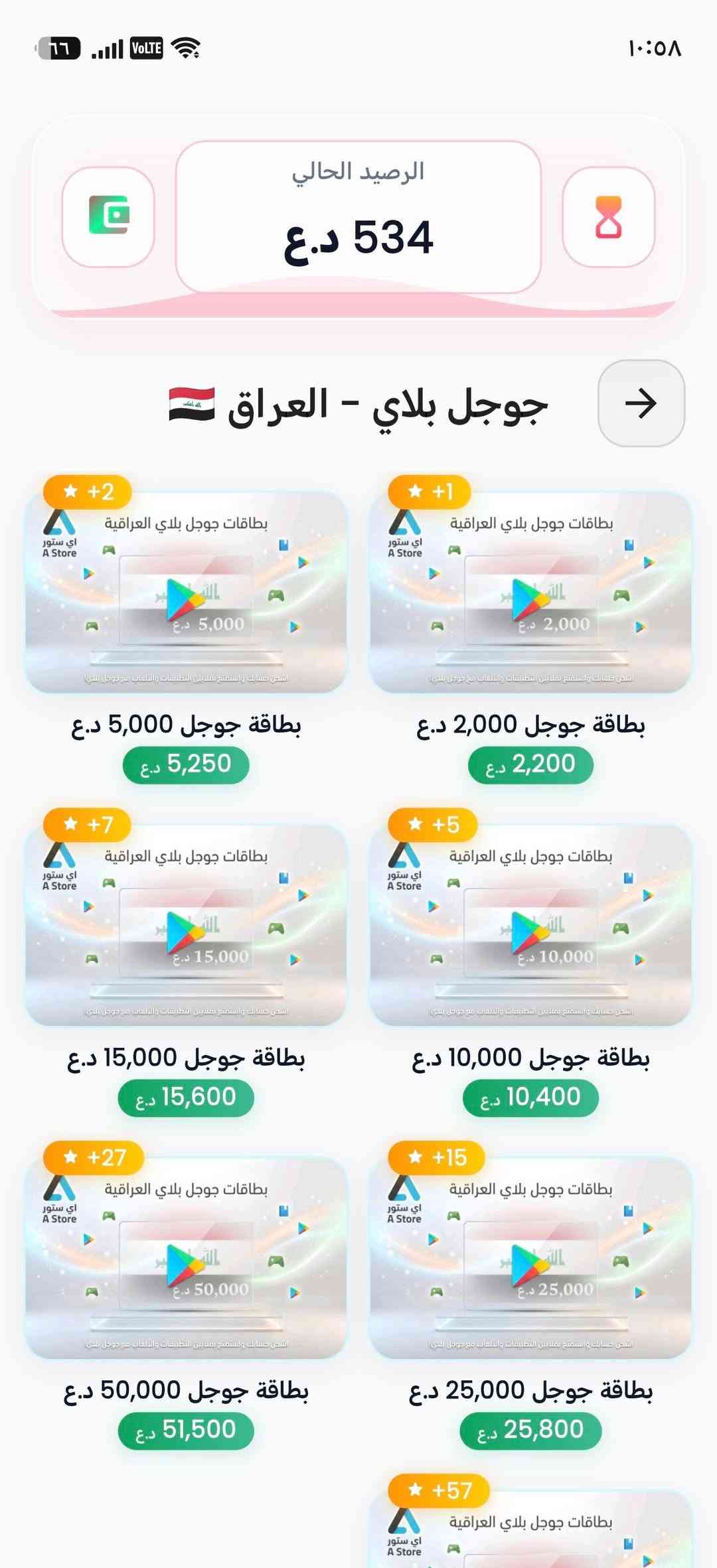Choose the 51,500 د.ع price button
The image size is (717, 1568).
click(x=186, y=1430)
